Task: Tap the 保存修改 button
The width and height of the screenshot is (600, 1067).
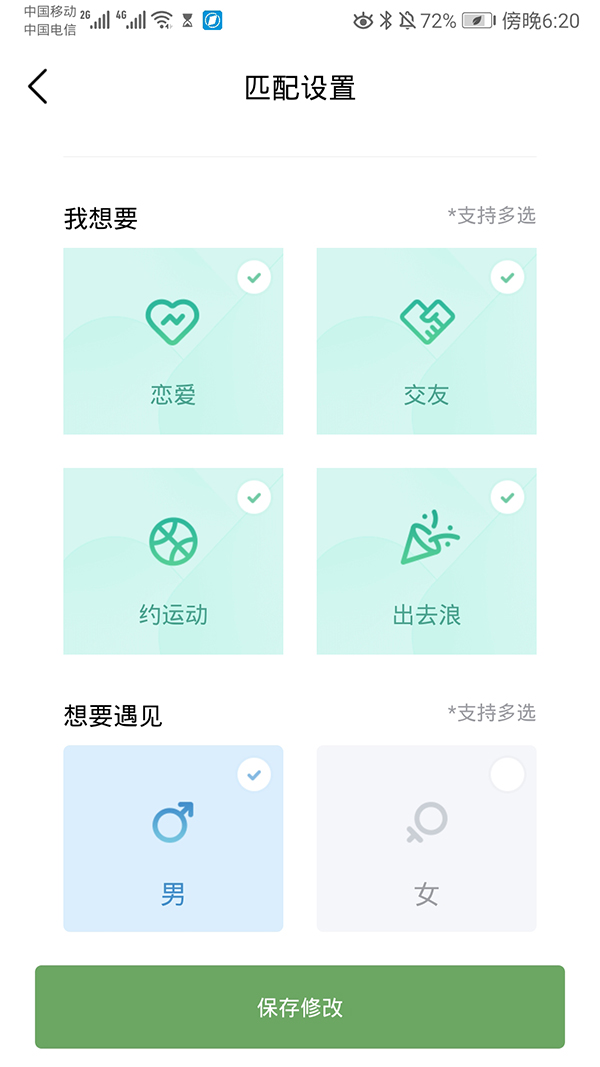Action: 300,1007
